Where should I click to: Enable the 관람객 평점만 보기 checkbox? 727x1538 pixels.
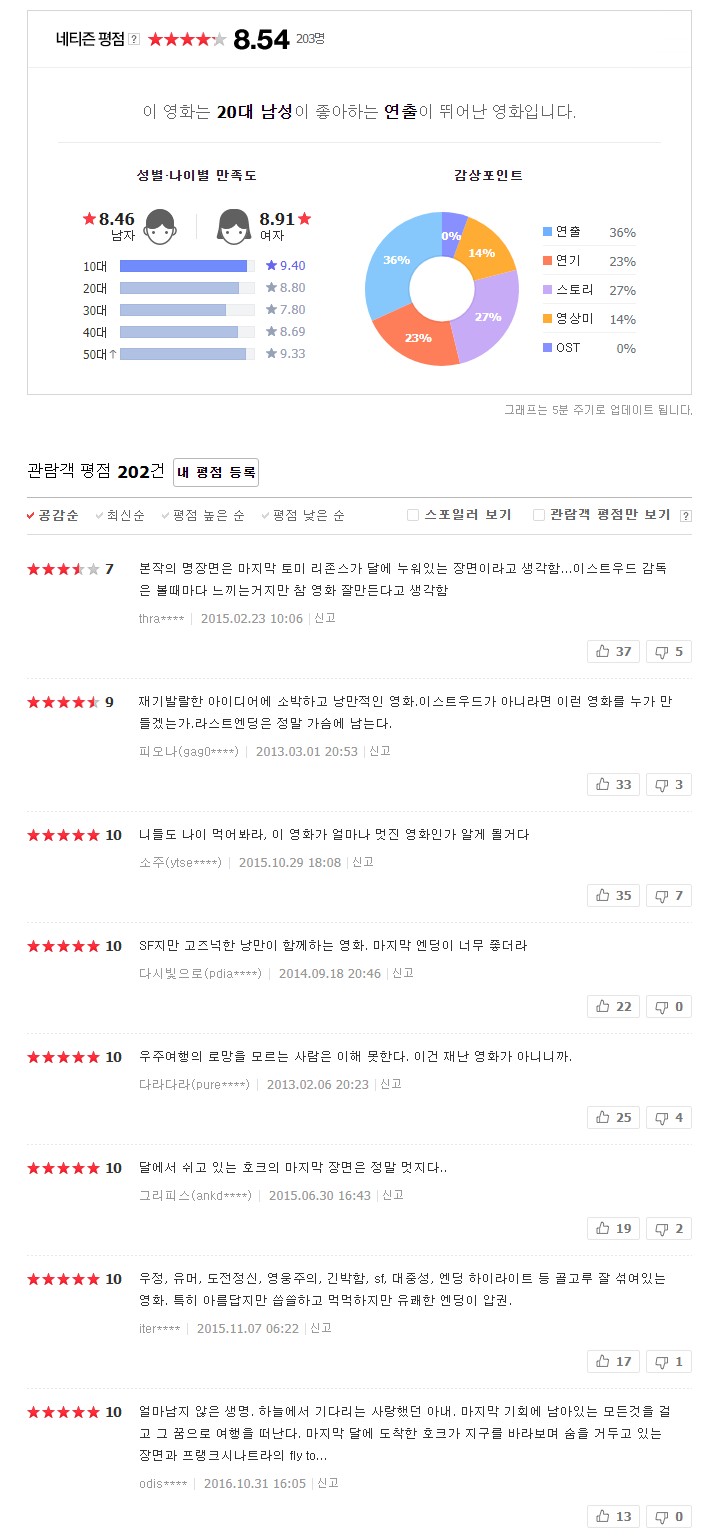(x=539, y=515)
